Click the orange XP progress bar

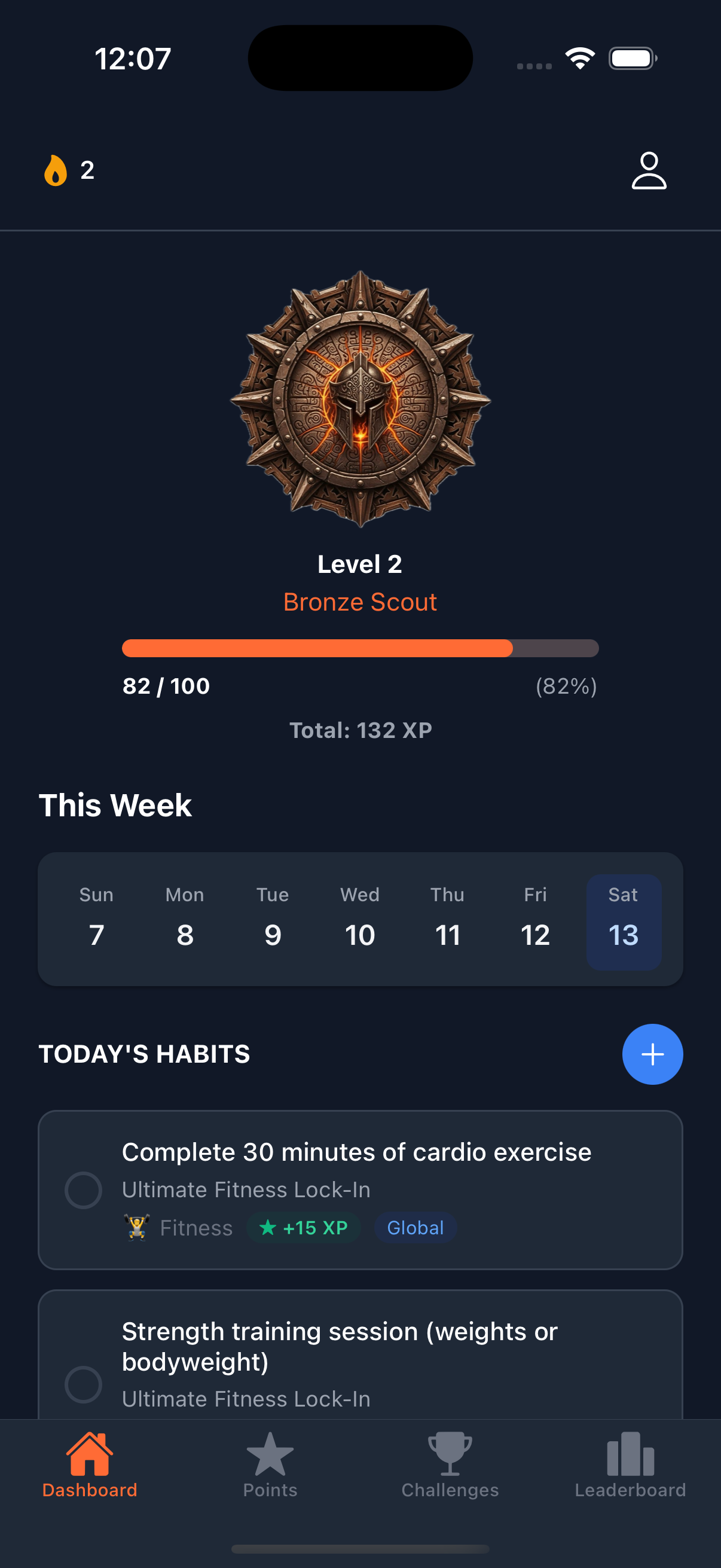coord(317,648)
